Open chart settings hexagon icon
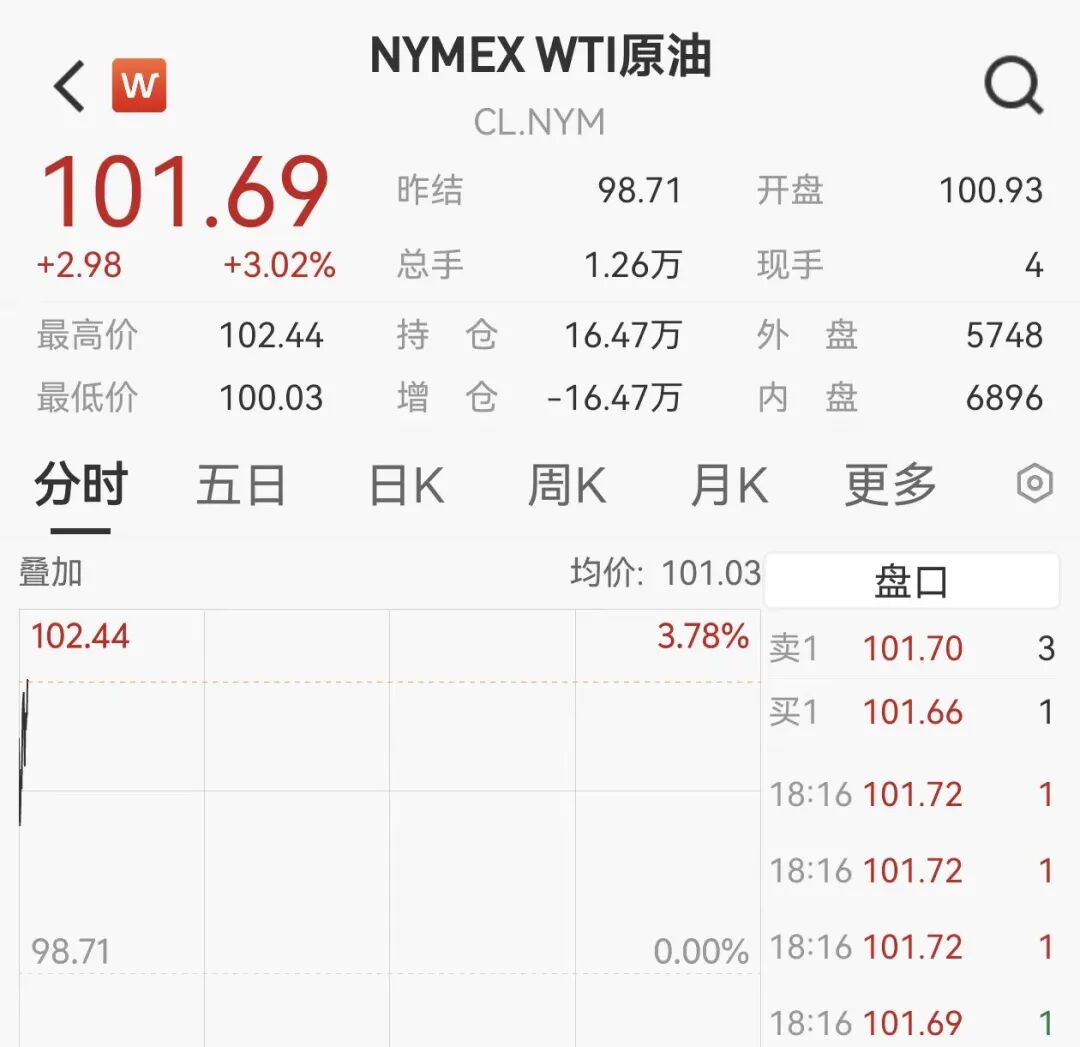1080x1047 pixels. click(x=1034, y=484)
